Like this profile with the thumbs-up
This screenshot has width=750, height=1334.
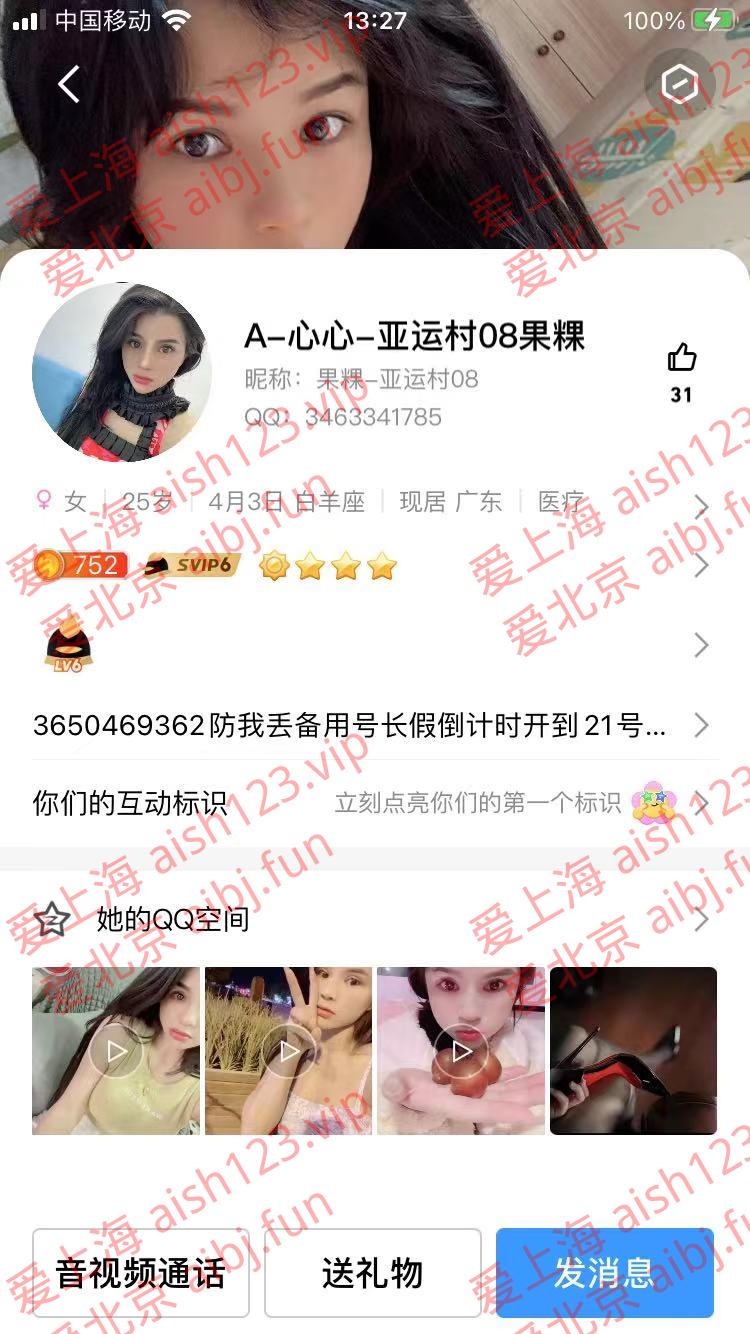pos(682,359)
